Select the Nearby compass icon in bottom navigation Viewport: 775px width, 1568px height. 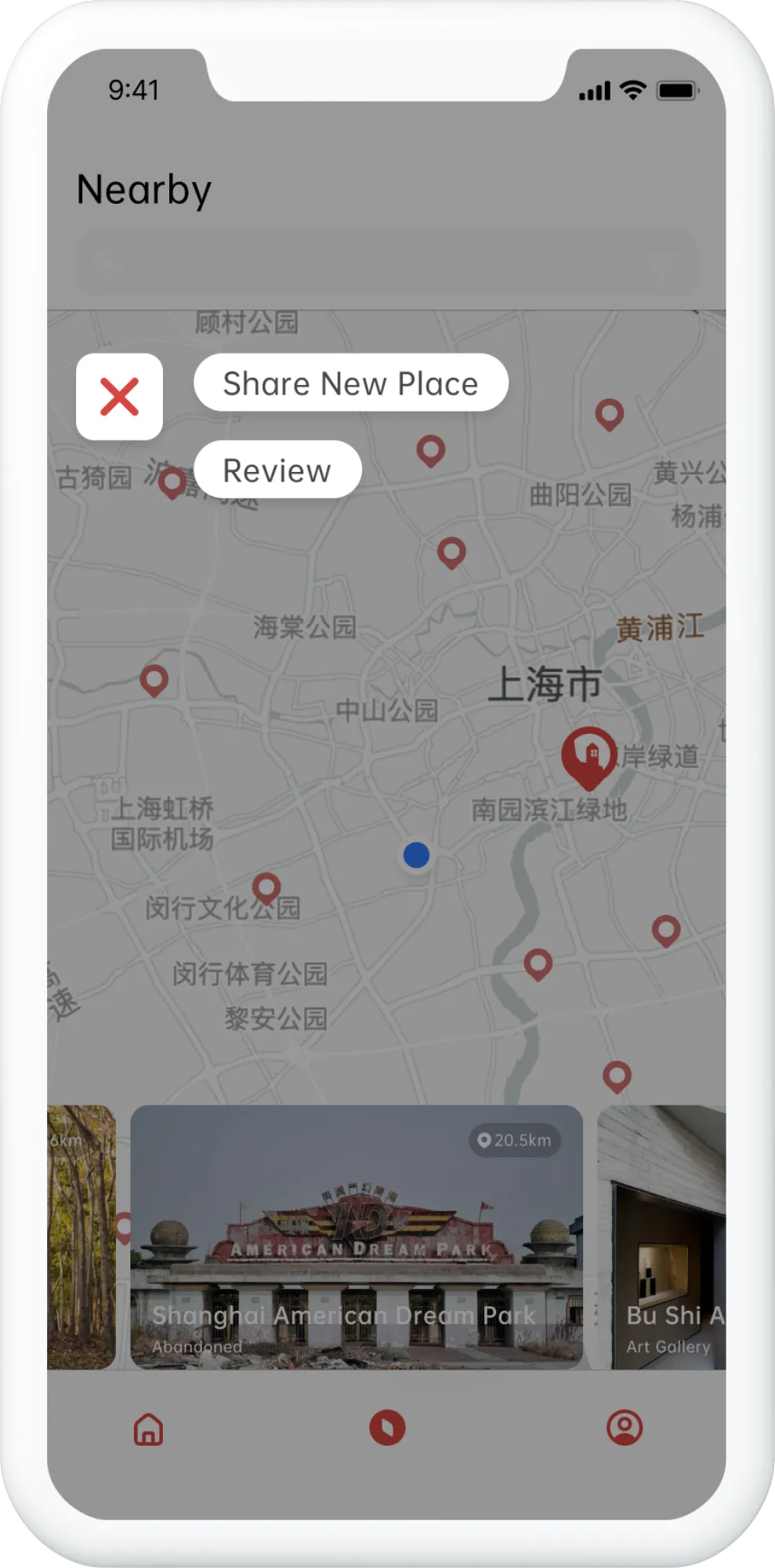click(x=388, y=1428)
